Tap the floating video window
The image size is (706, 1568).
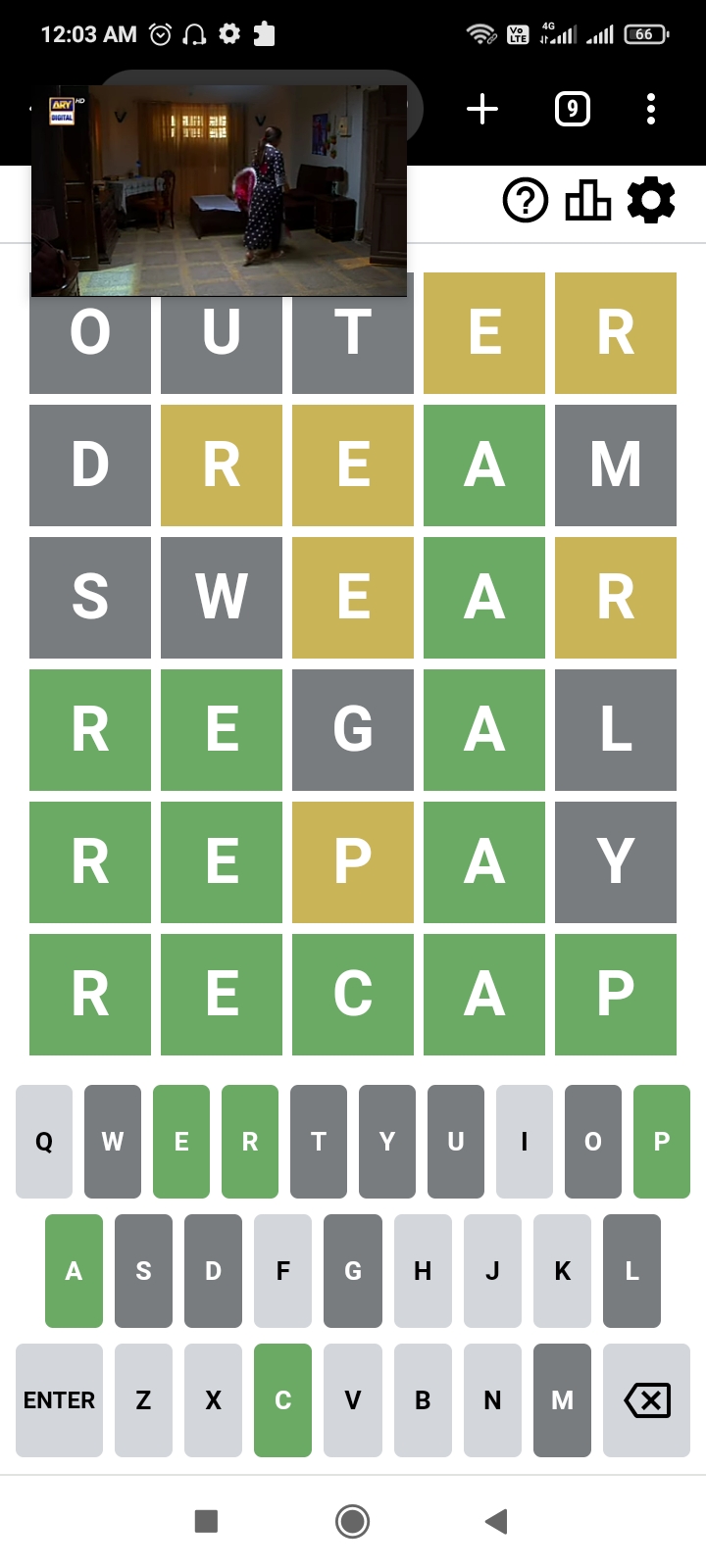[220, 190]
